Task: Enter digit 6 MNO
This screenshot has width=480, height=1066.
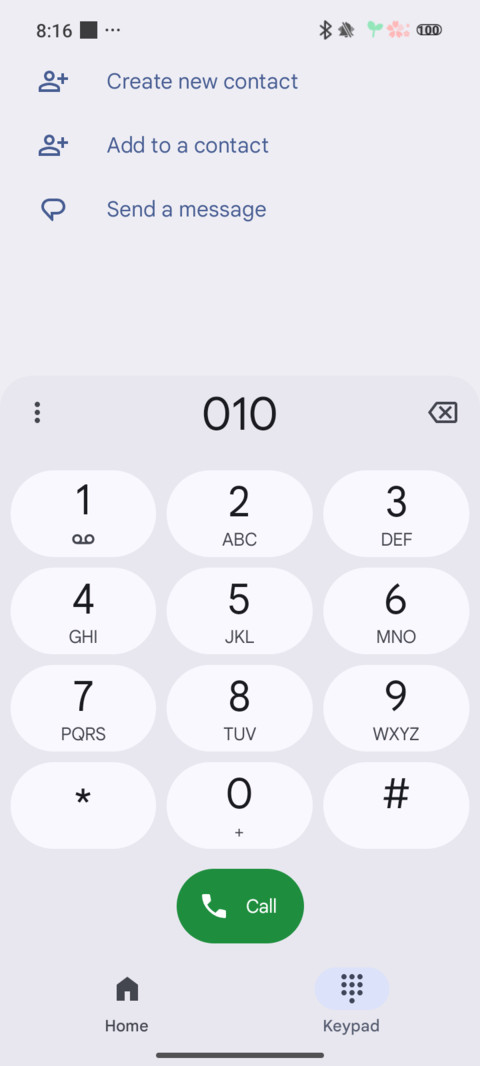Action: 396,611
